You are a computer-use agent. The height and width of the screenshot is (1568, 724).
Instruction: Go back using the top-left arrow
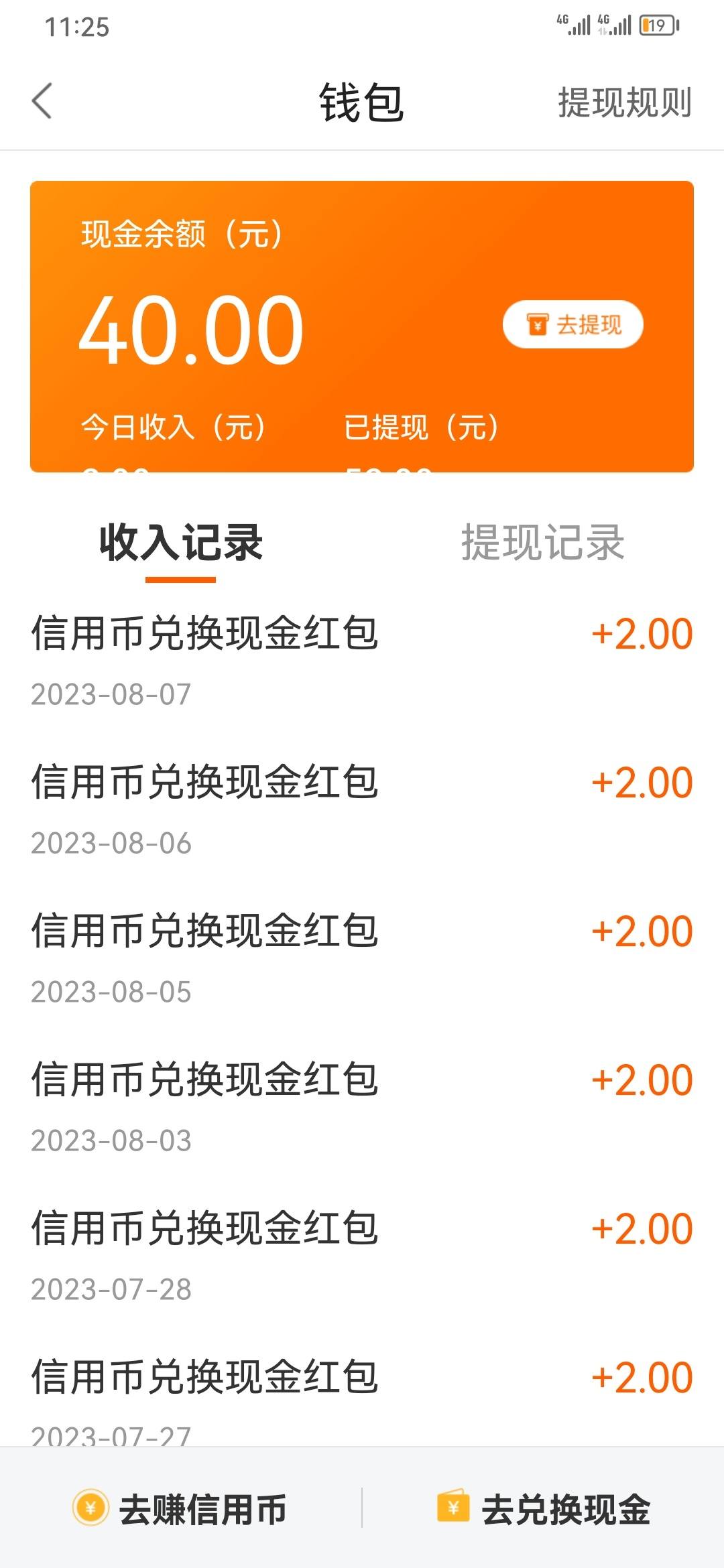tap(42, 102)
